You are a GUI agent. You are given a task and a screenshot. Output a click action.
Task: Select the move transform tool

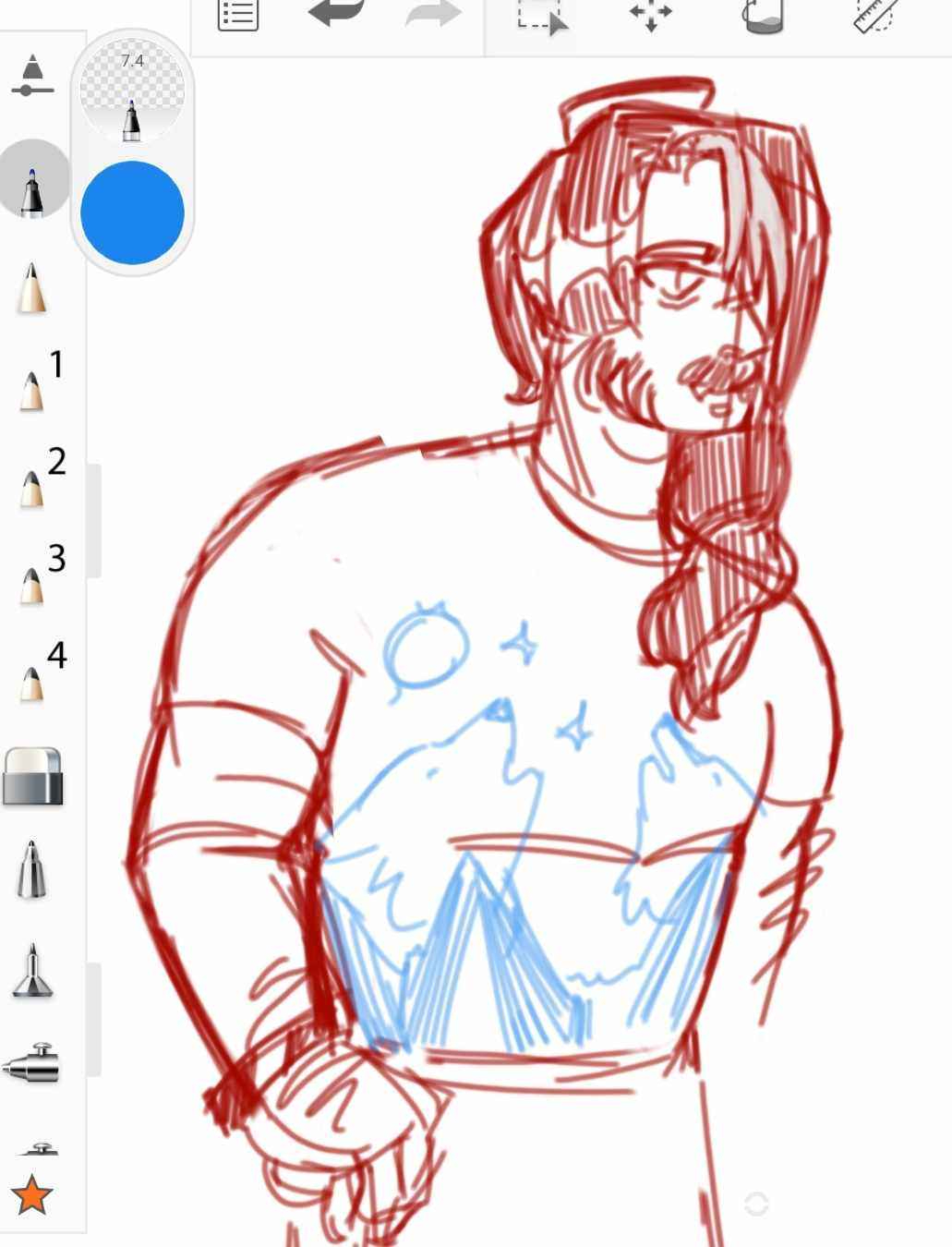(x=650, y=15)
